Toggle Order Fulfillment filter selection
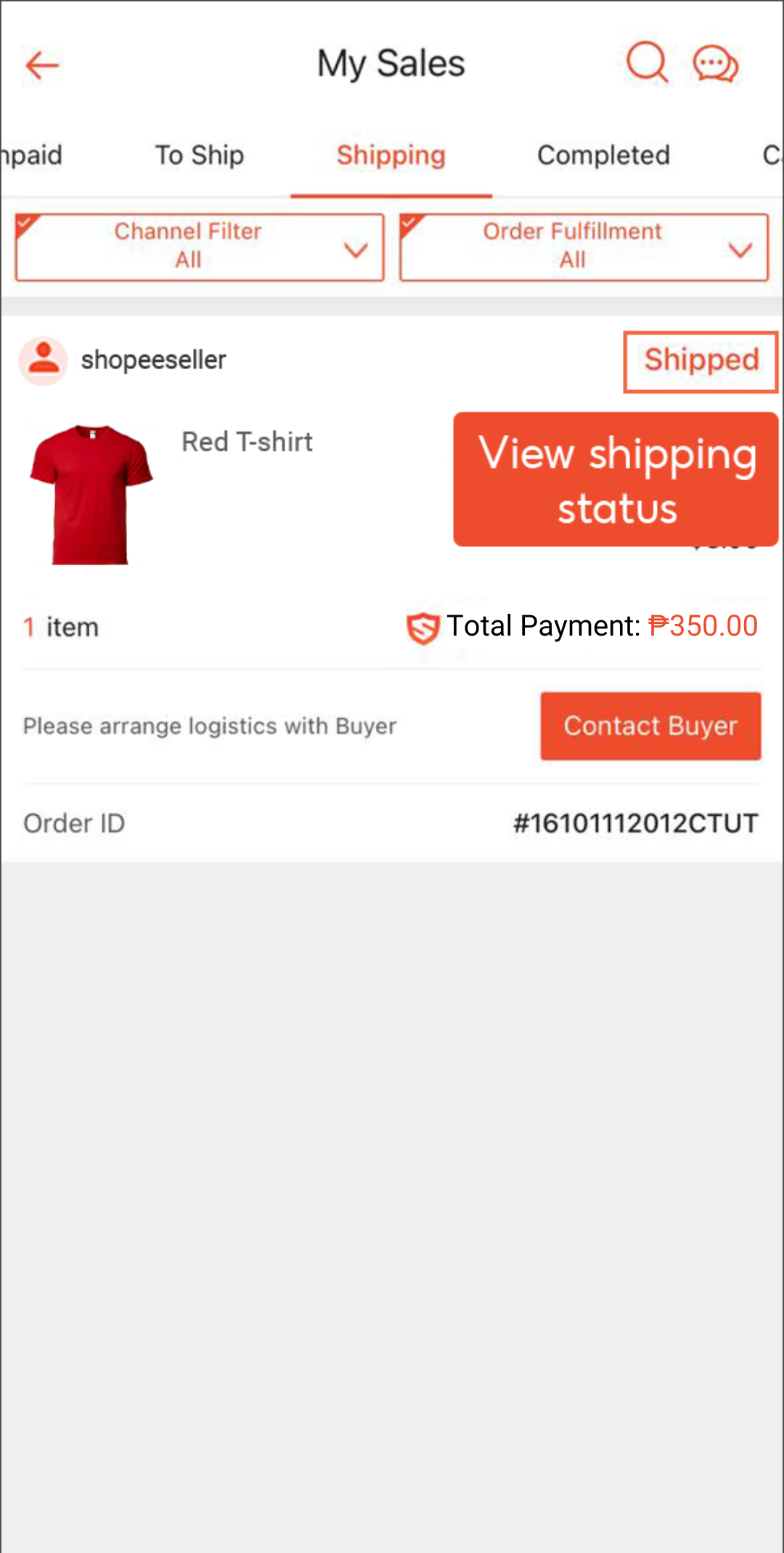Image resolution: width=784 pixels, height=1553 pixels. tap(572, 246)
